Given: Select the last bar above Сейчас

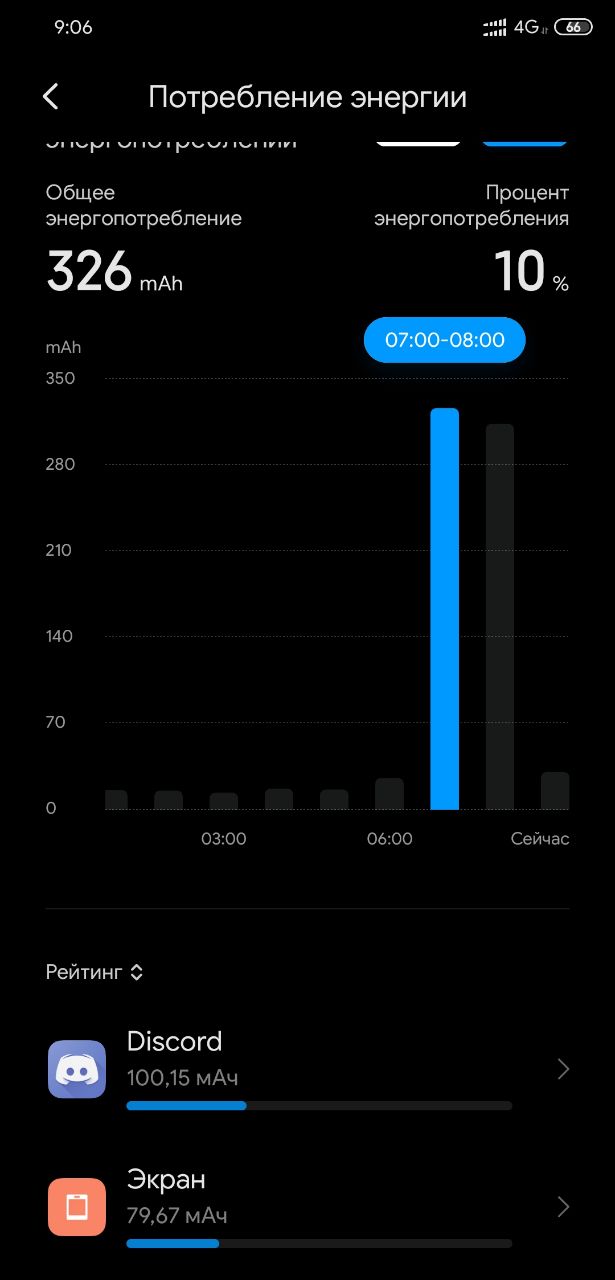Looking at the screenshot, I should pyautogui.click(x=555, y=791).
